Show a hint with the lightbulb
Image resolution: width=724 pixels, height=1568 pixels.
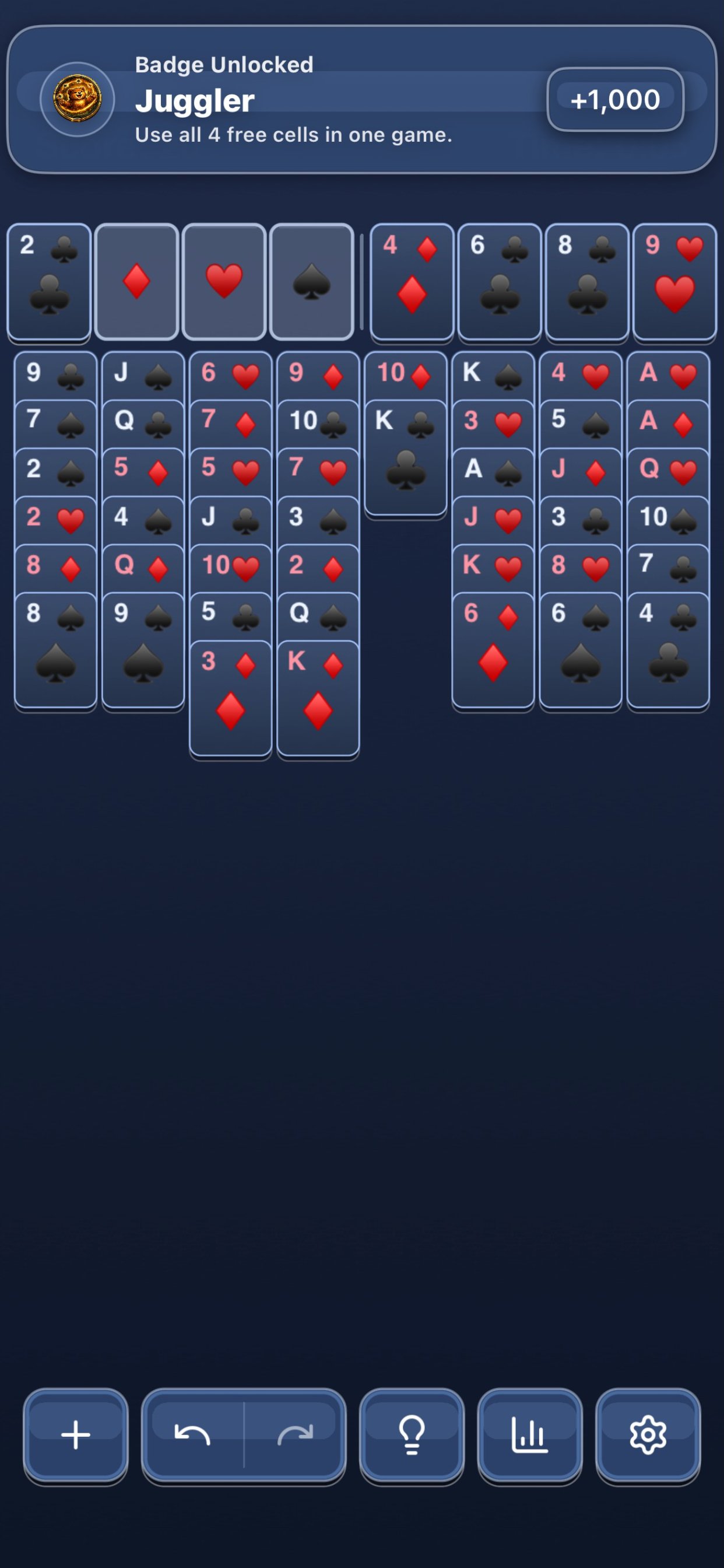(x=412, y=1434)
